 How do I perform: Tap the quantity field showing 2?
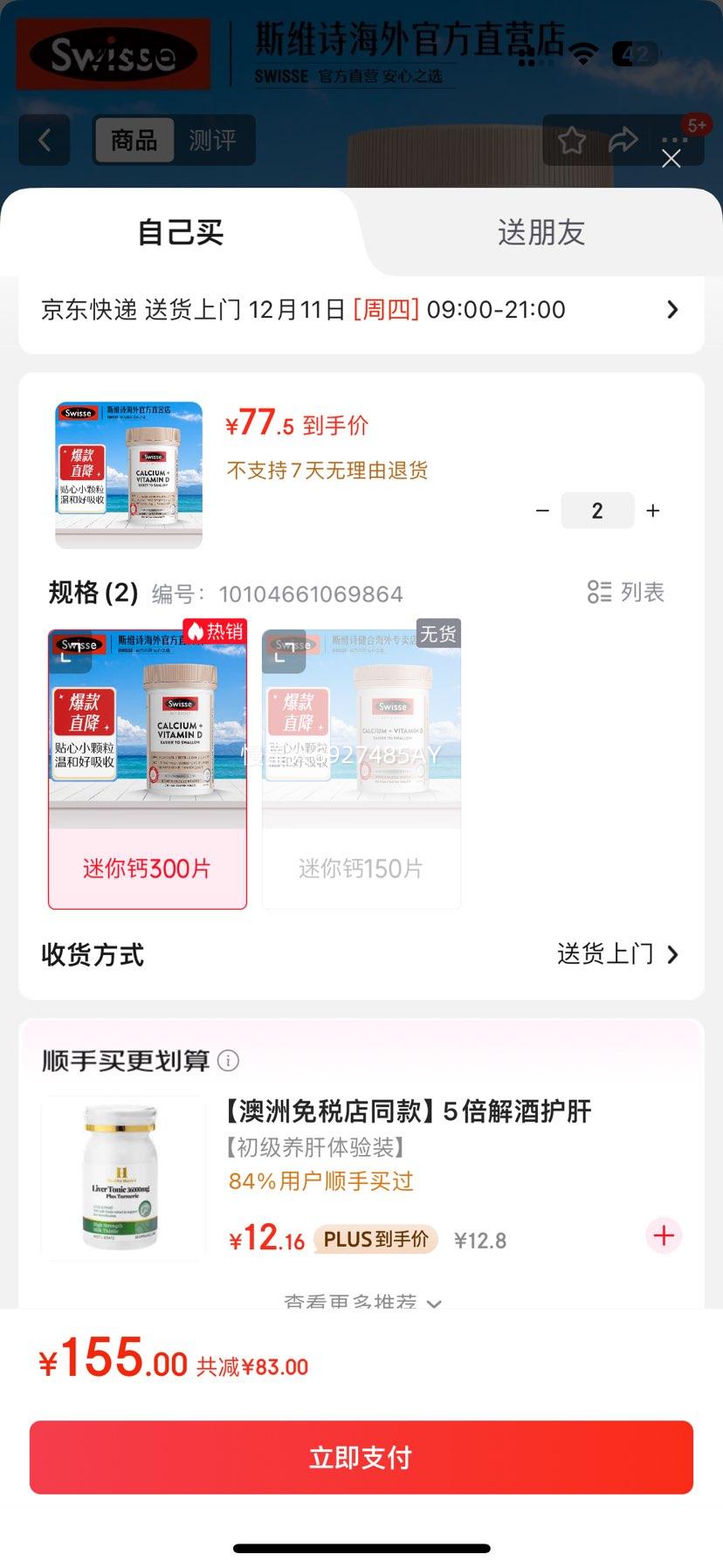point(597,510)
